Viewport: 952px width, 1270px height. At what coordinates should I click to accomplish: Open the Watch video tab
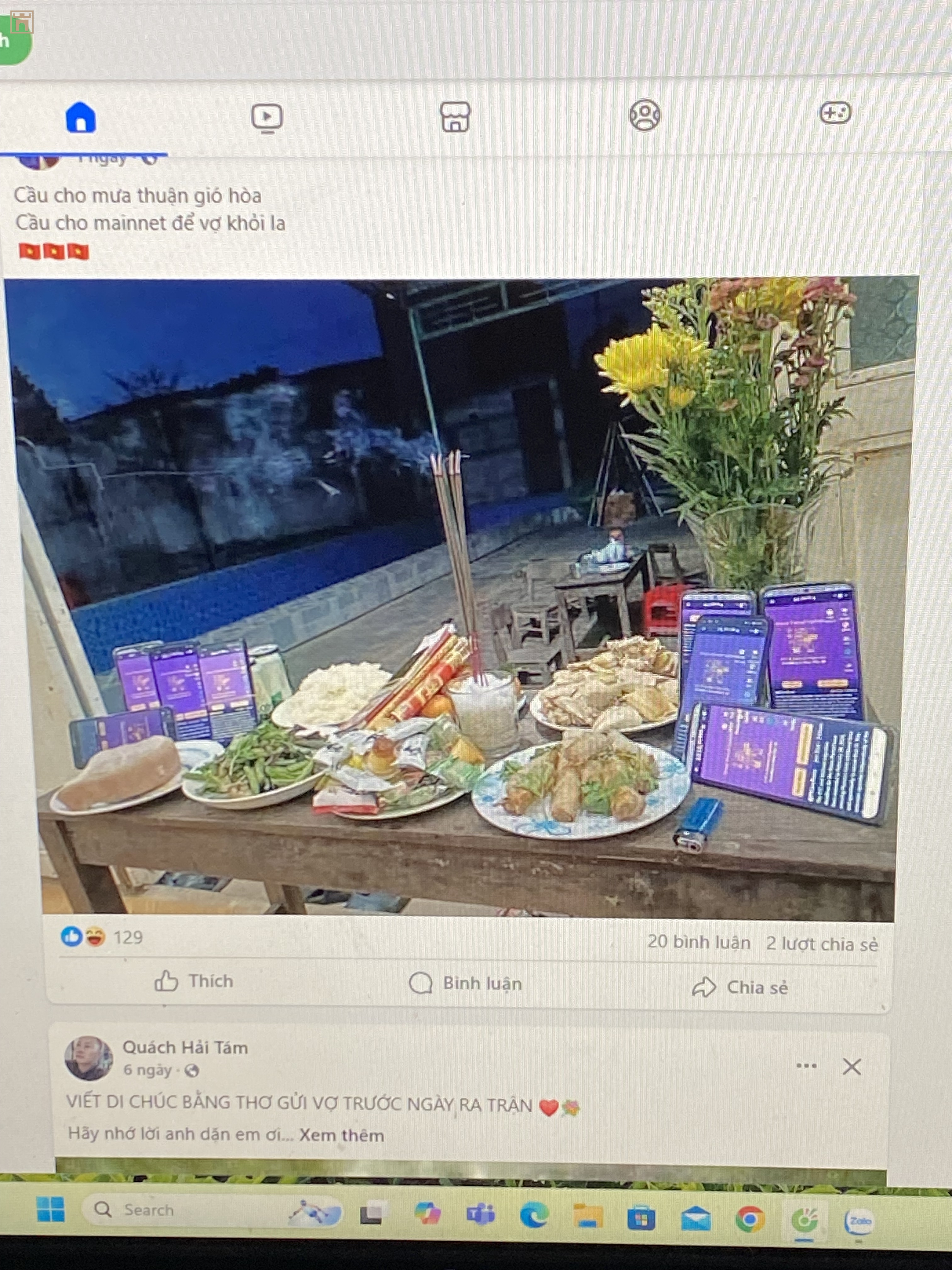pos(267,117)
